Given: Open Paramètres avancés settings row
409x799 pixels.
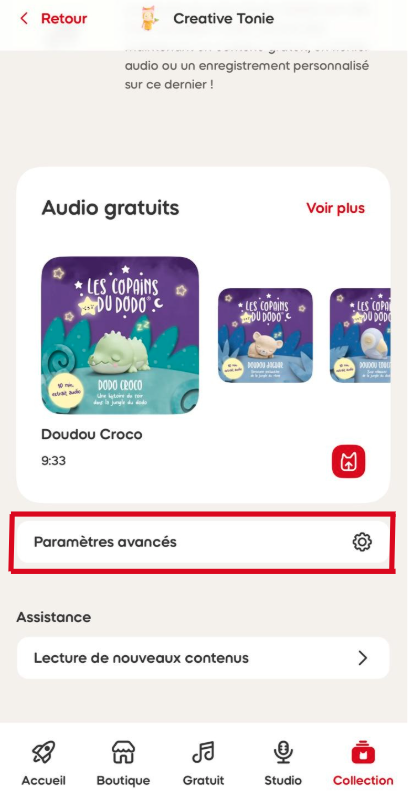Looking at the screenshot, I should tap(203, 542).
